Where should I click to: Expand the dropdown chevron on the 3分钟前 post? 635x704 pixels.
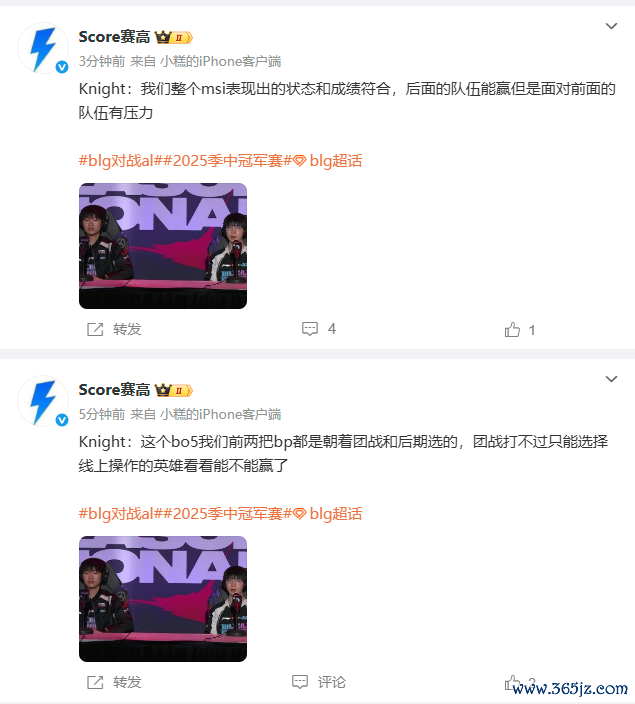611,27
